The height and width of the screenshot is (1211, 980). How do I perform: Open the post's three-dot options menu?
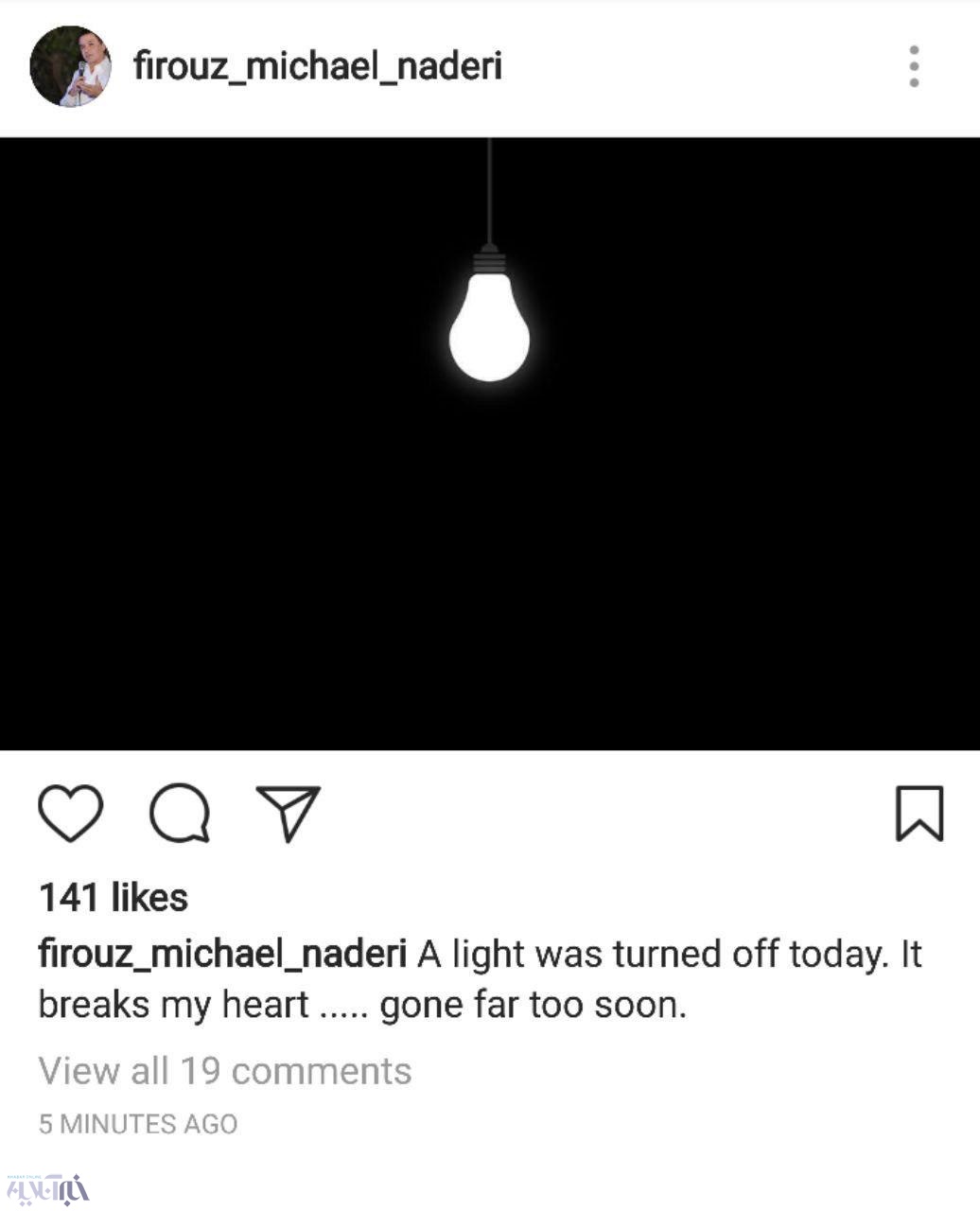[914, 66]
